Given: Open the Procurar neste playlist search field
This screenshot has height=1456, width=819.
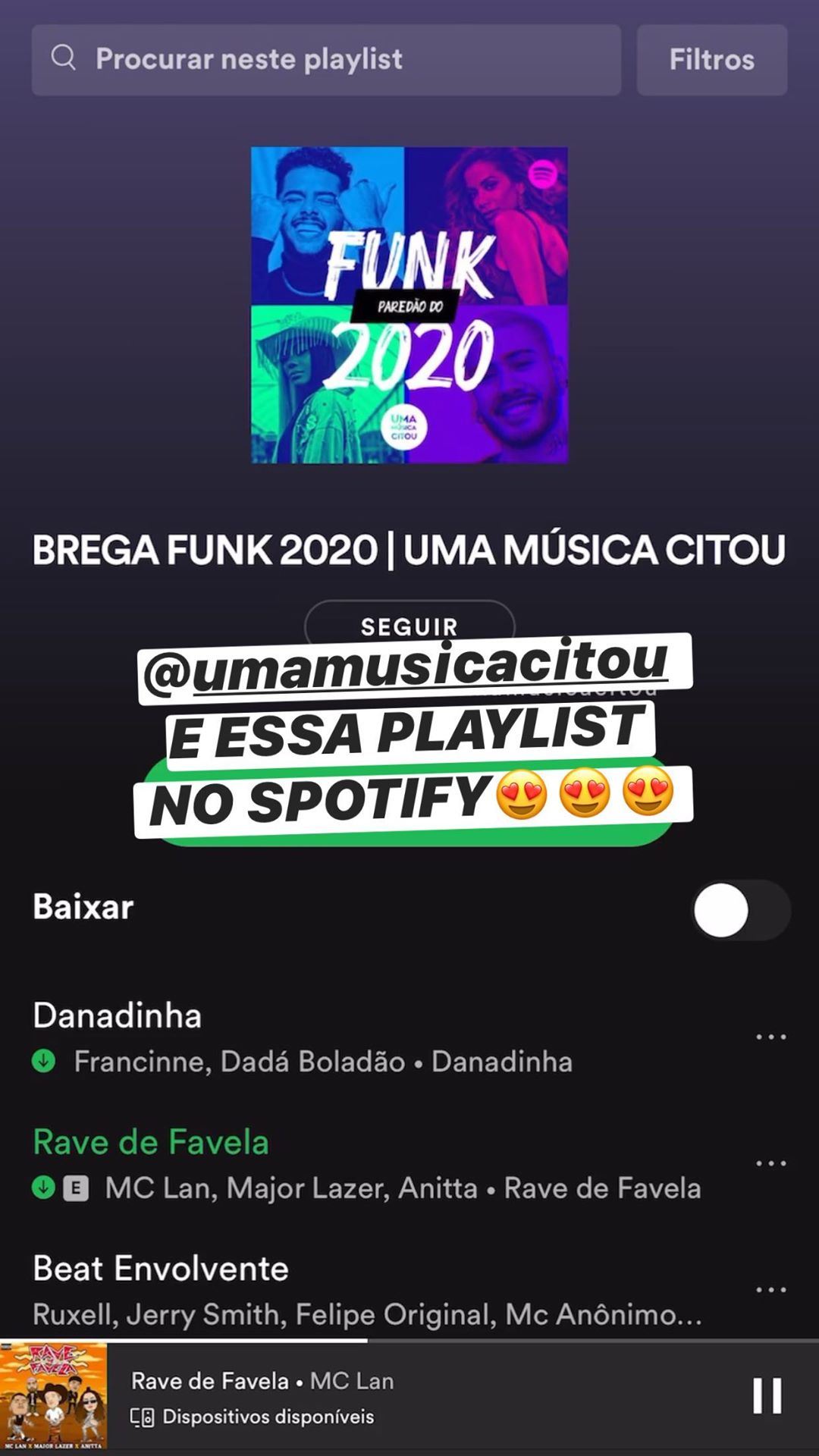Looking at the screenshot, I should [326, 60].
